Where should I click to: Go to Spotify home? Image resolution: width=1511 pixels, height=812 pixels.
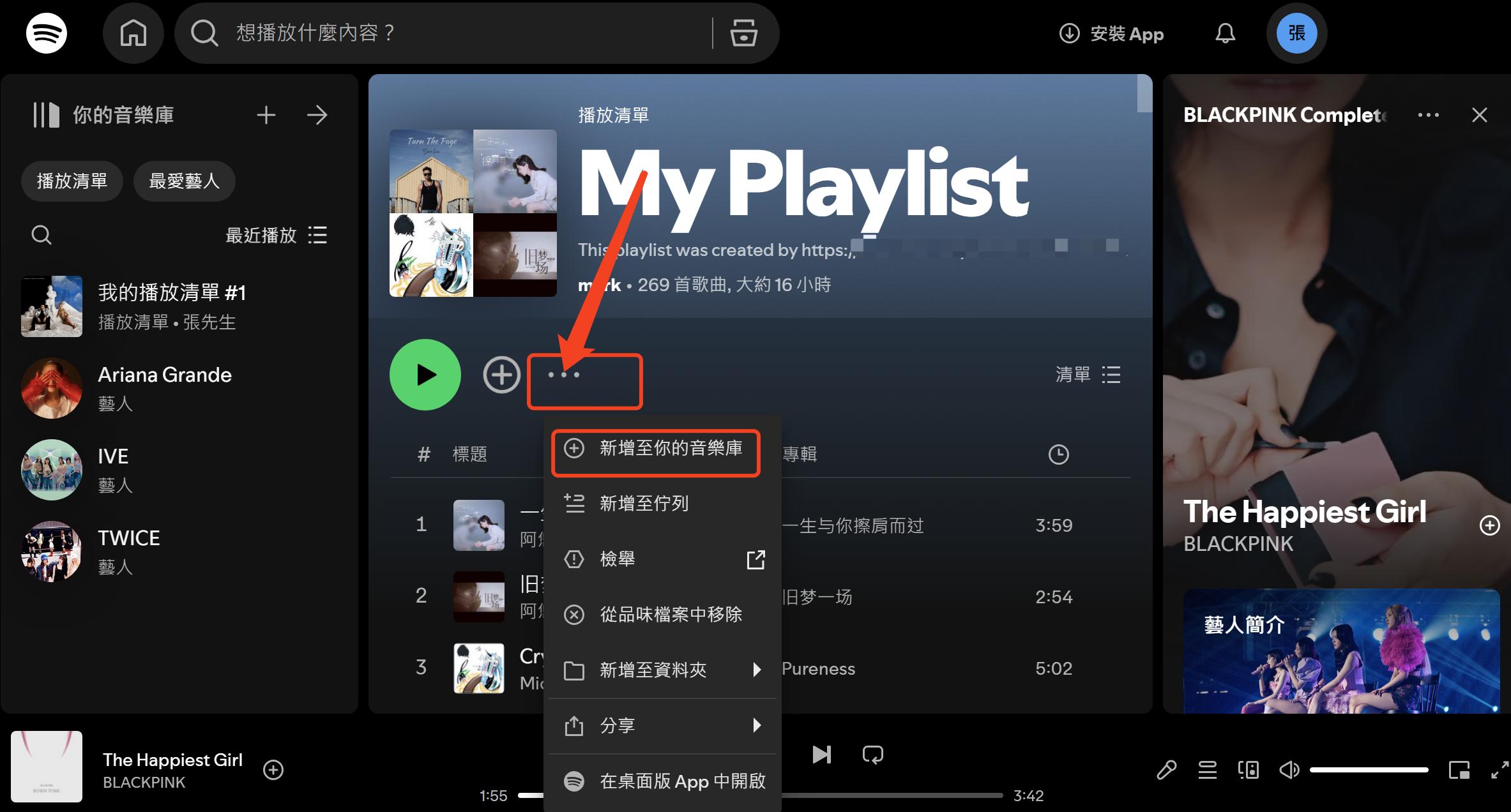click(133, 33)
